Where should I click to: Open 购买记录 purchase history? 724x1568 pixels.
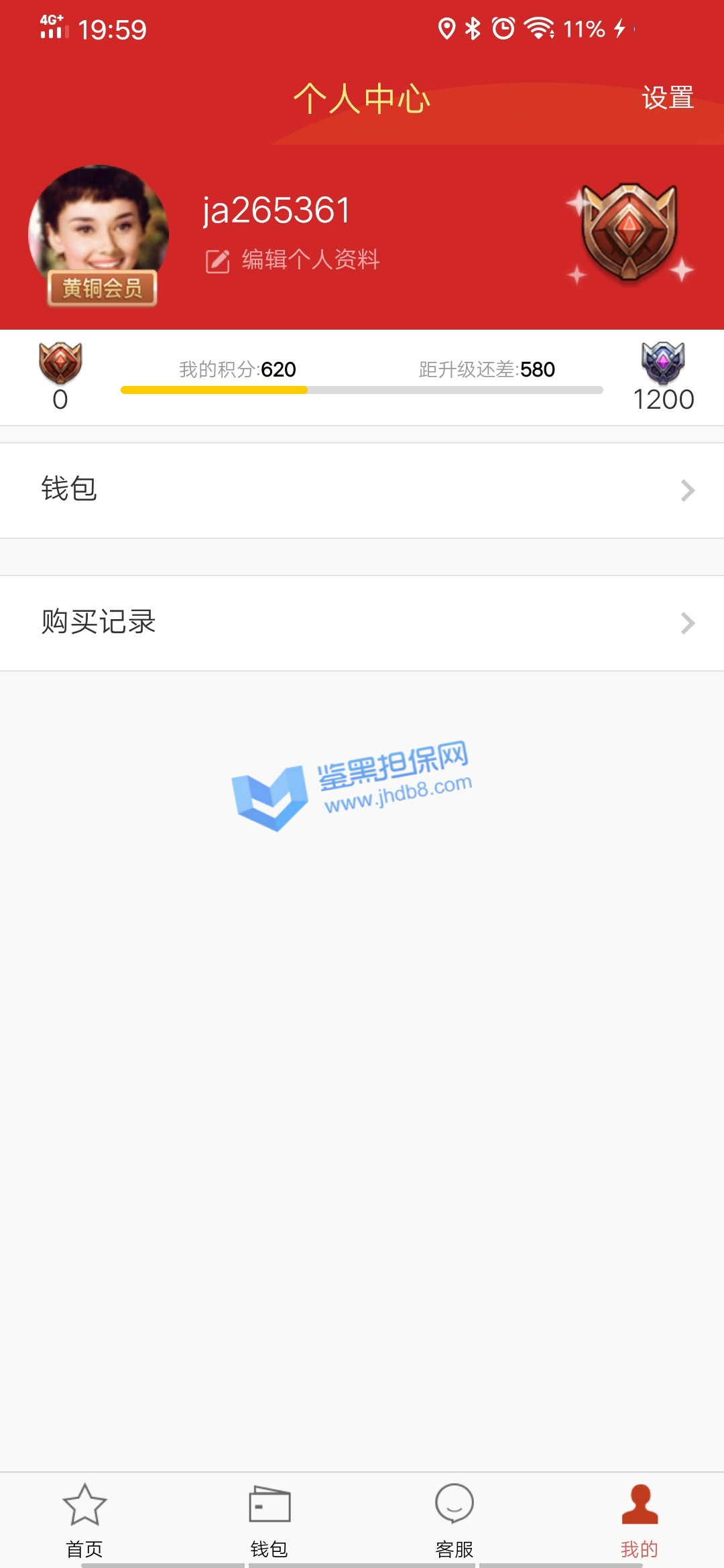click(362, 623)
